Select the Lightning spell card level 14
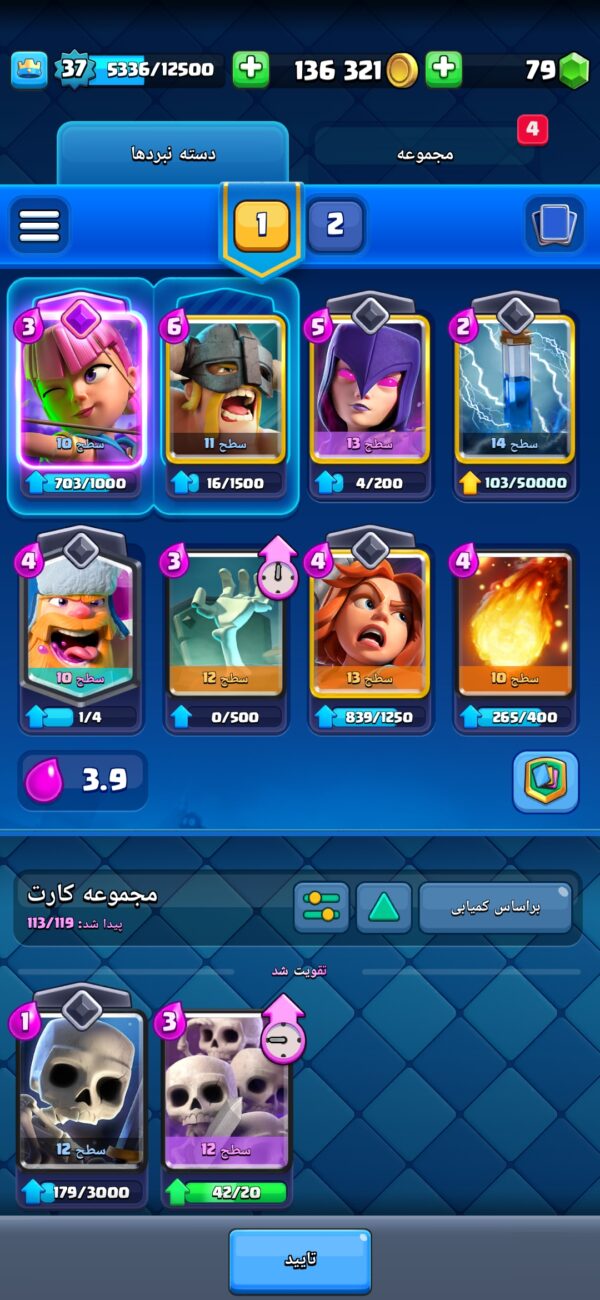The image size is (600, 1300). pos(516,395)
